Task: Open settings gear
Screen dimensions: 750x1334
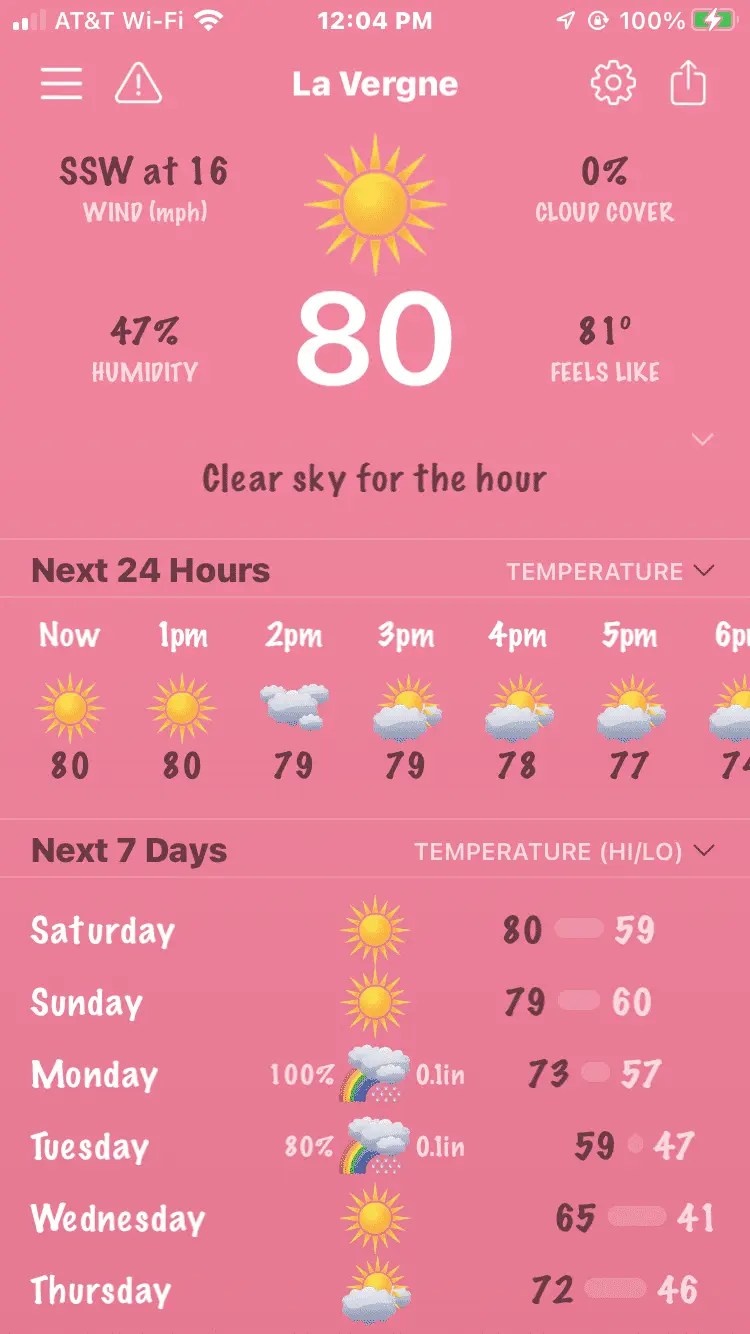Action: 613,84
